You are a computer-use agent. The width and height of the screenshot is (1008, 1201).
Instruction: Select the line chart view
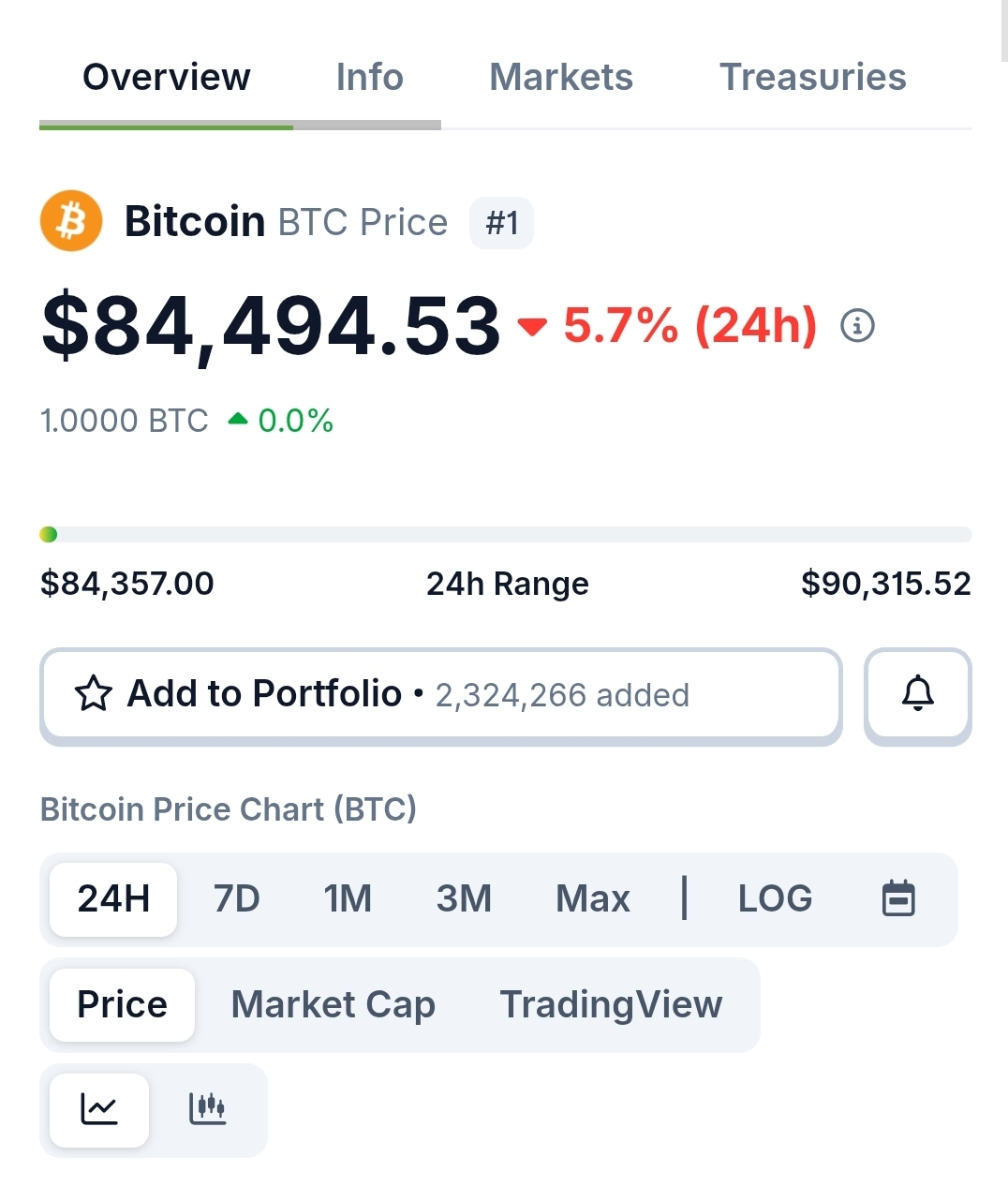coord(99,1110)
